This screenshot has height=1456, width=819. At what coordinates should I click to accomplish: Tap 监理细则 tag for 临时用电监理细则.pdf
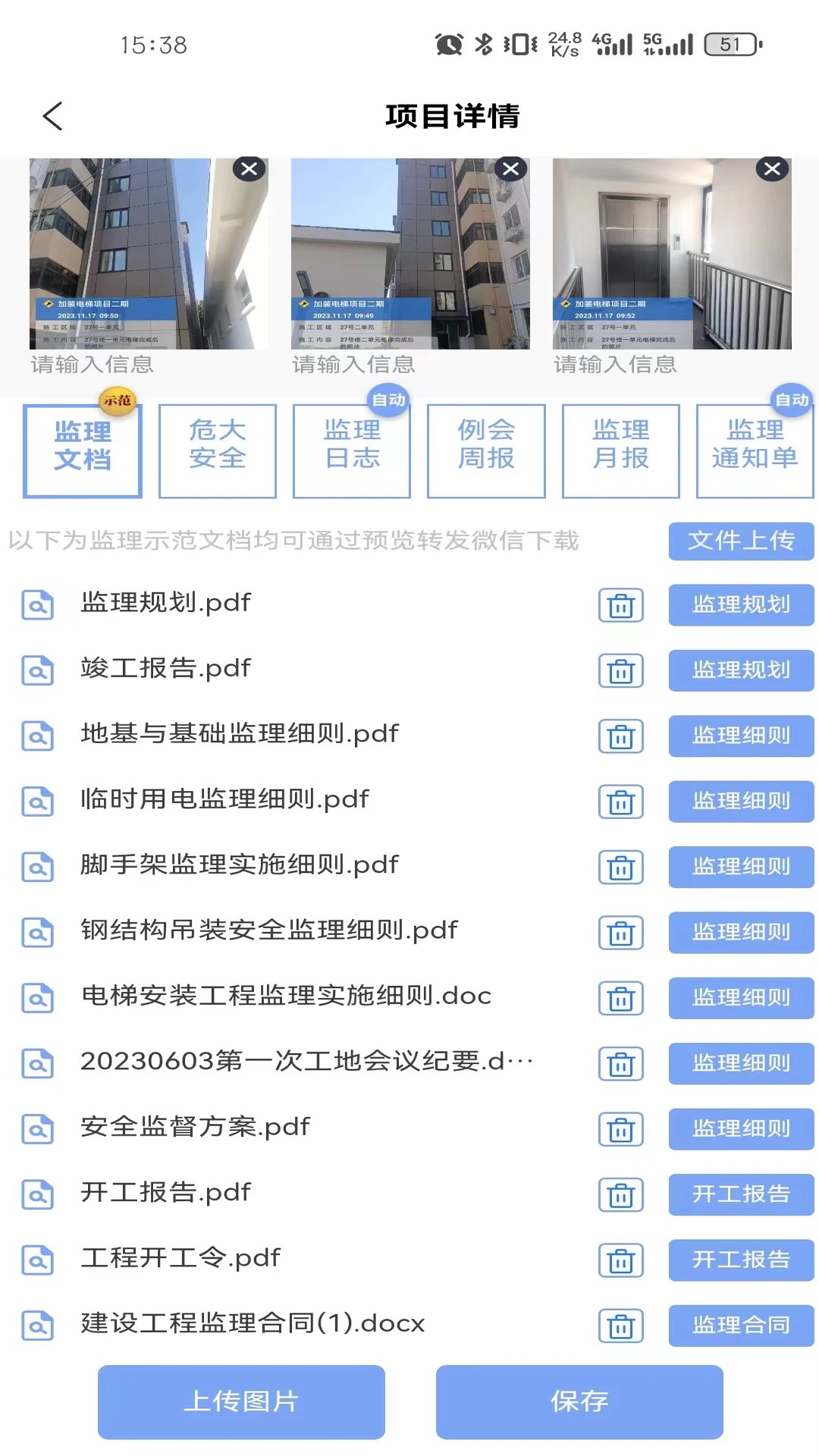[x=741, y=802]
